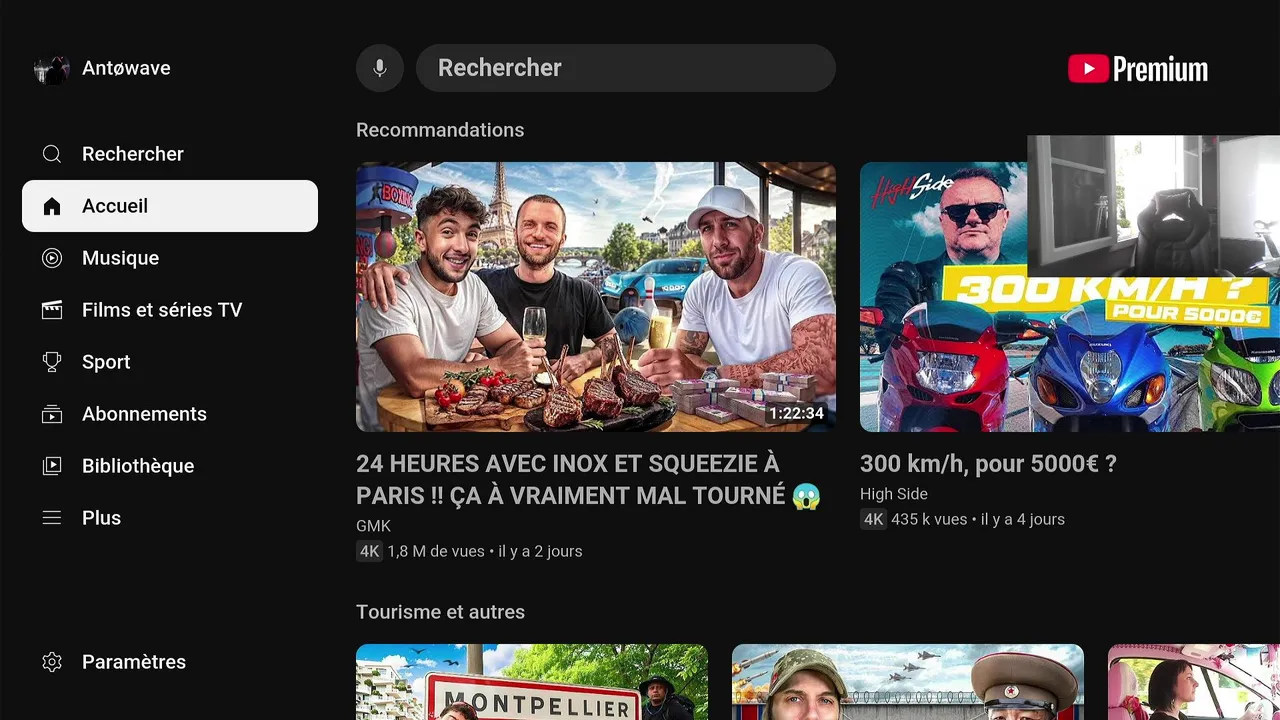The width and height of the screenshot is (1280, 720).
Task: Play the GMK 24 heures avec Inox video
Action: [595, 297]
